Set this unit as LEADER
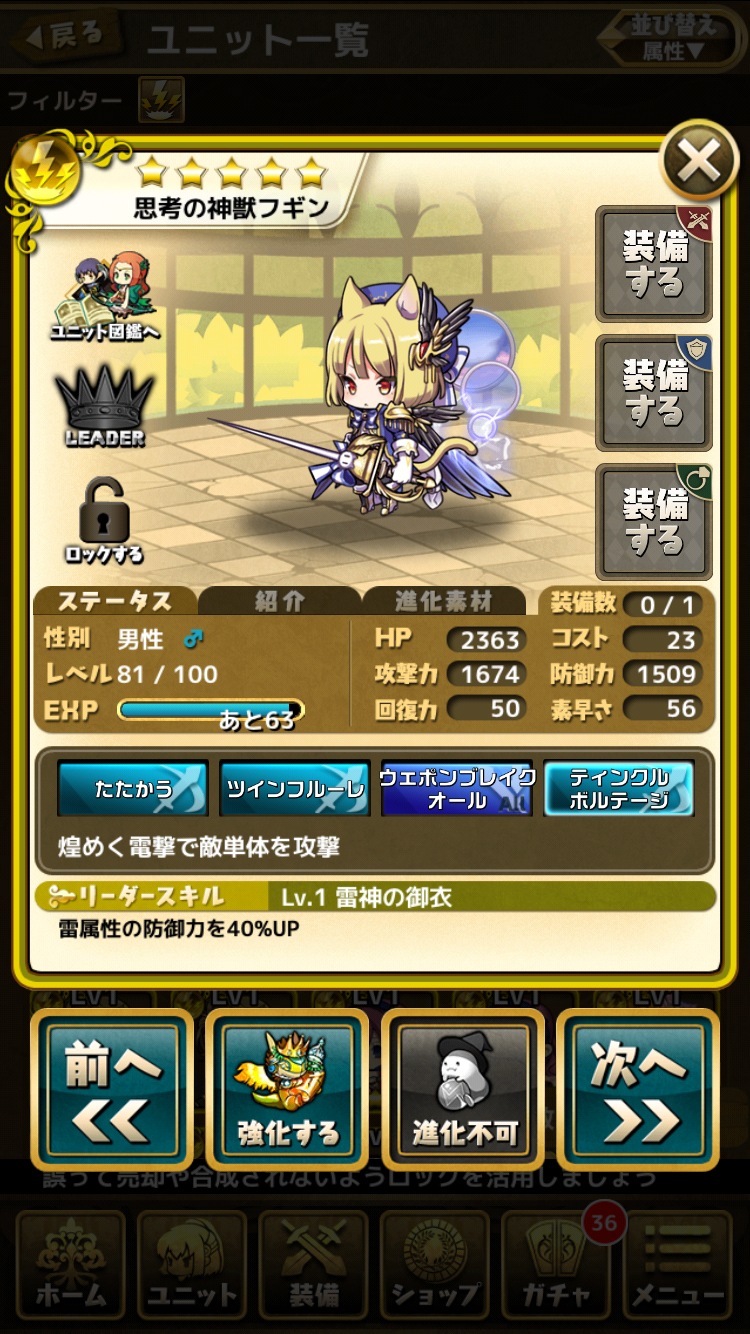750x1334 pixels. pos(104,407)
